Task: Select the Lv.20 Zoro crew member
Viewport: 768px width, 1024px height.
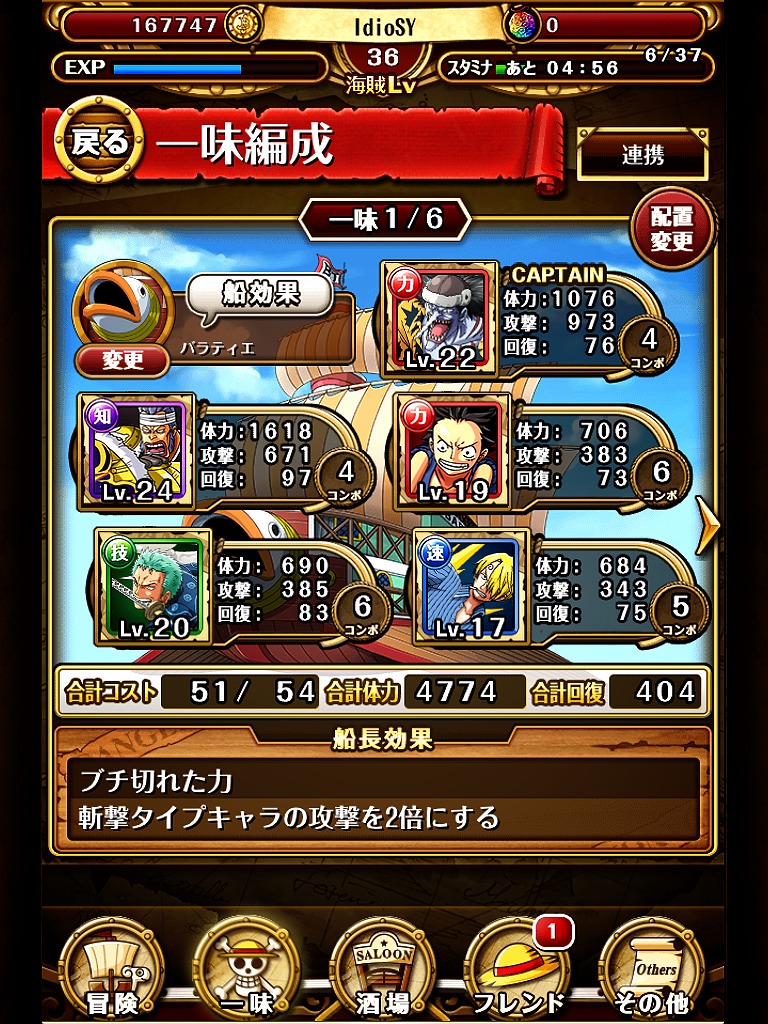Action: [154, 585]
